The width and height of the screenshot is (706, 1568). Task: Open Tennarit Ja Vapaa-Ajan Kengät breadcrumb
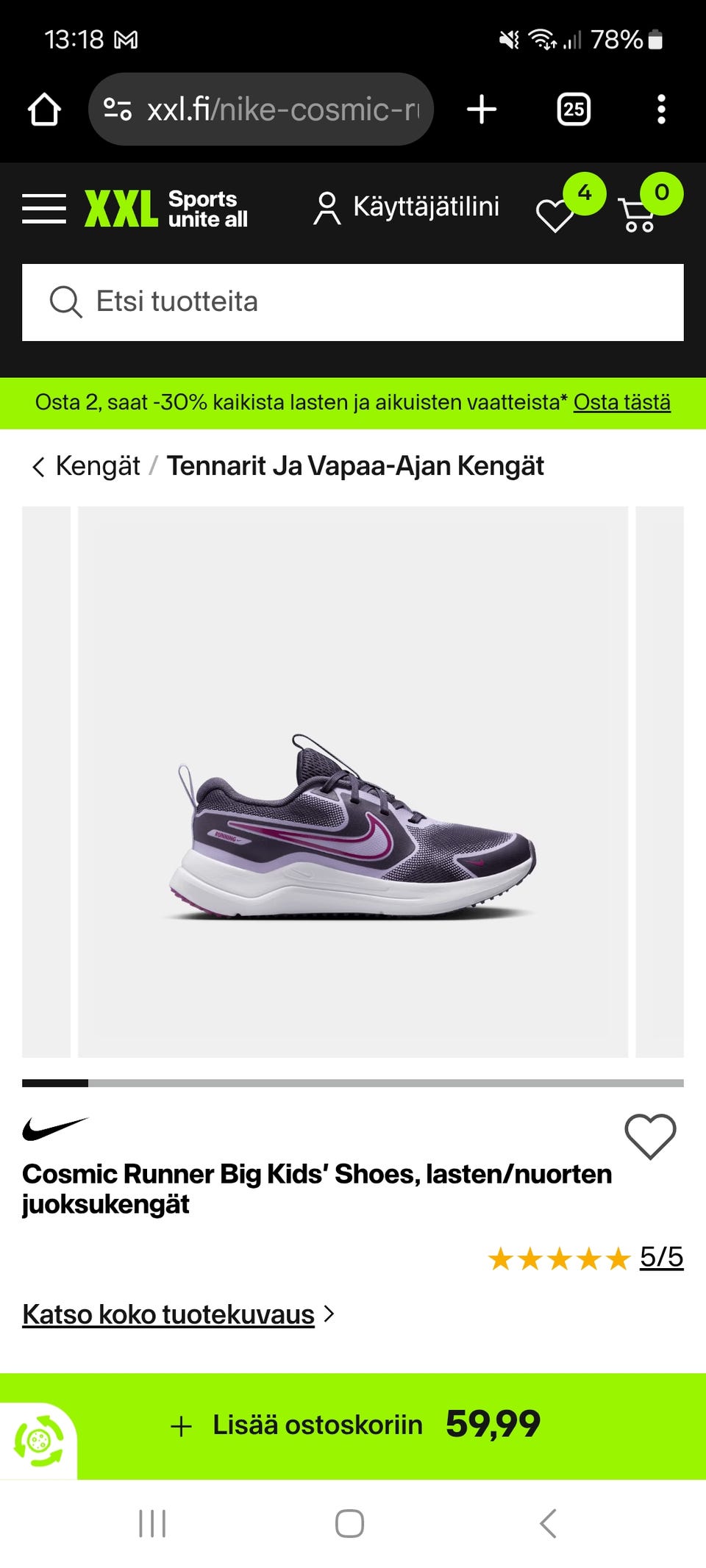point(354,466)
